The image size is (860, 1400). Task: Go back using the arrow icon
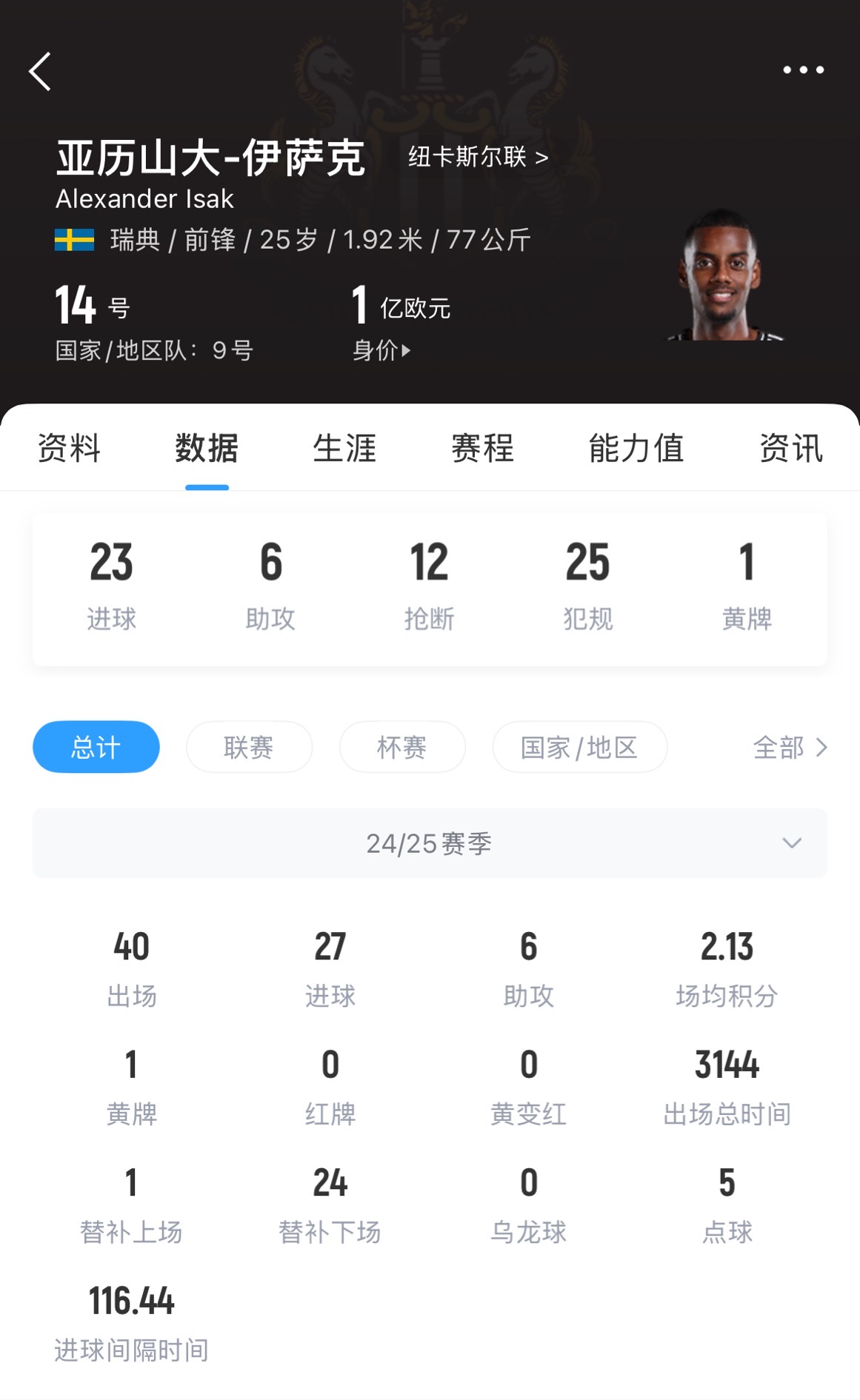point(41,71)
